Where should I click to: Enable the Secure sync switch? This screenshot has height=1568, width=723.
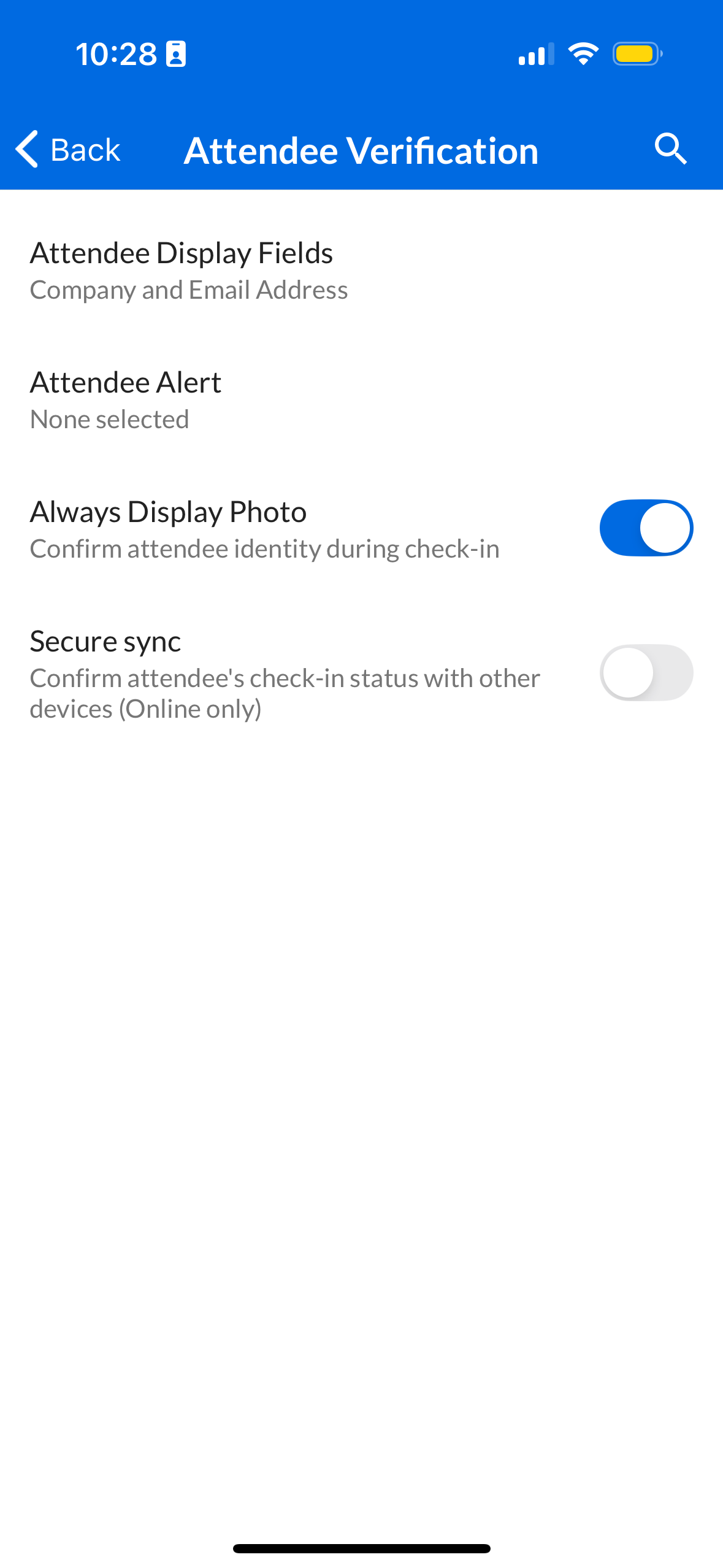(646, 673)
